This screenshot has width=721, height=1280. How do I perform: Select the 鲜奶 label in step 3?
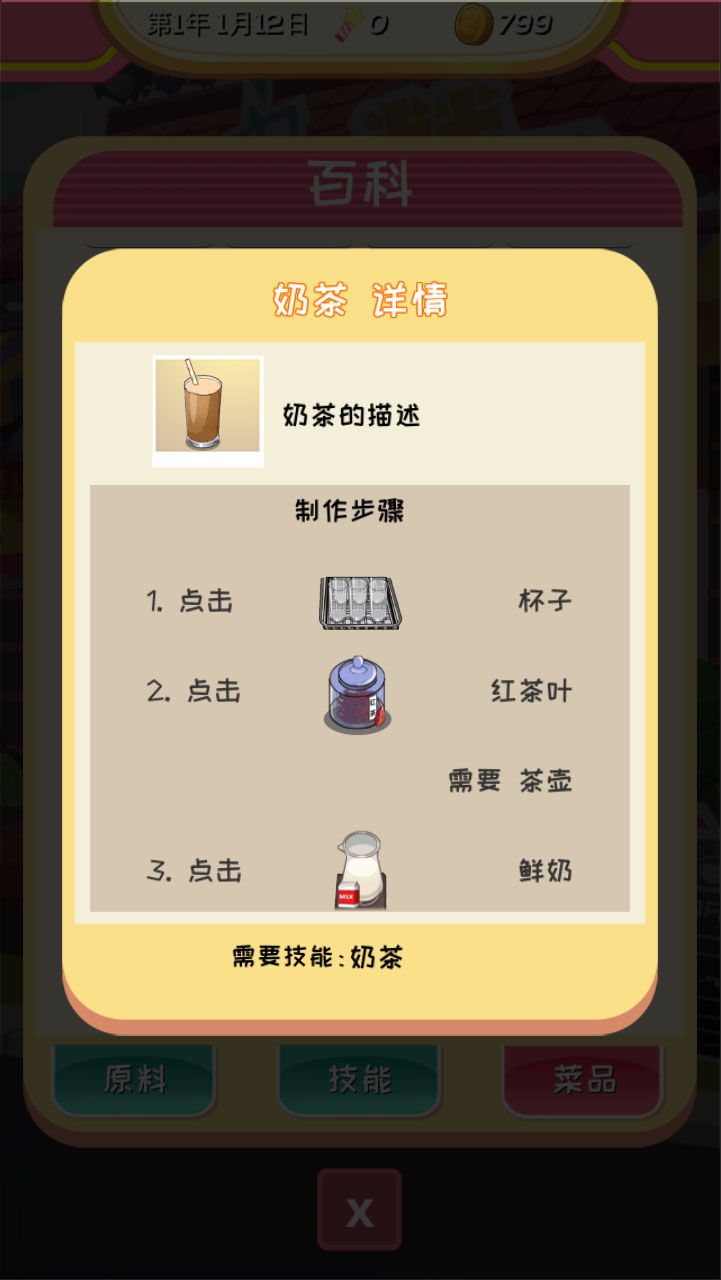[x=544, y=871]
